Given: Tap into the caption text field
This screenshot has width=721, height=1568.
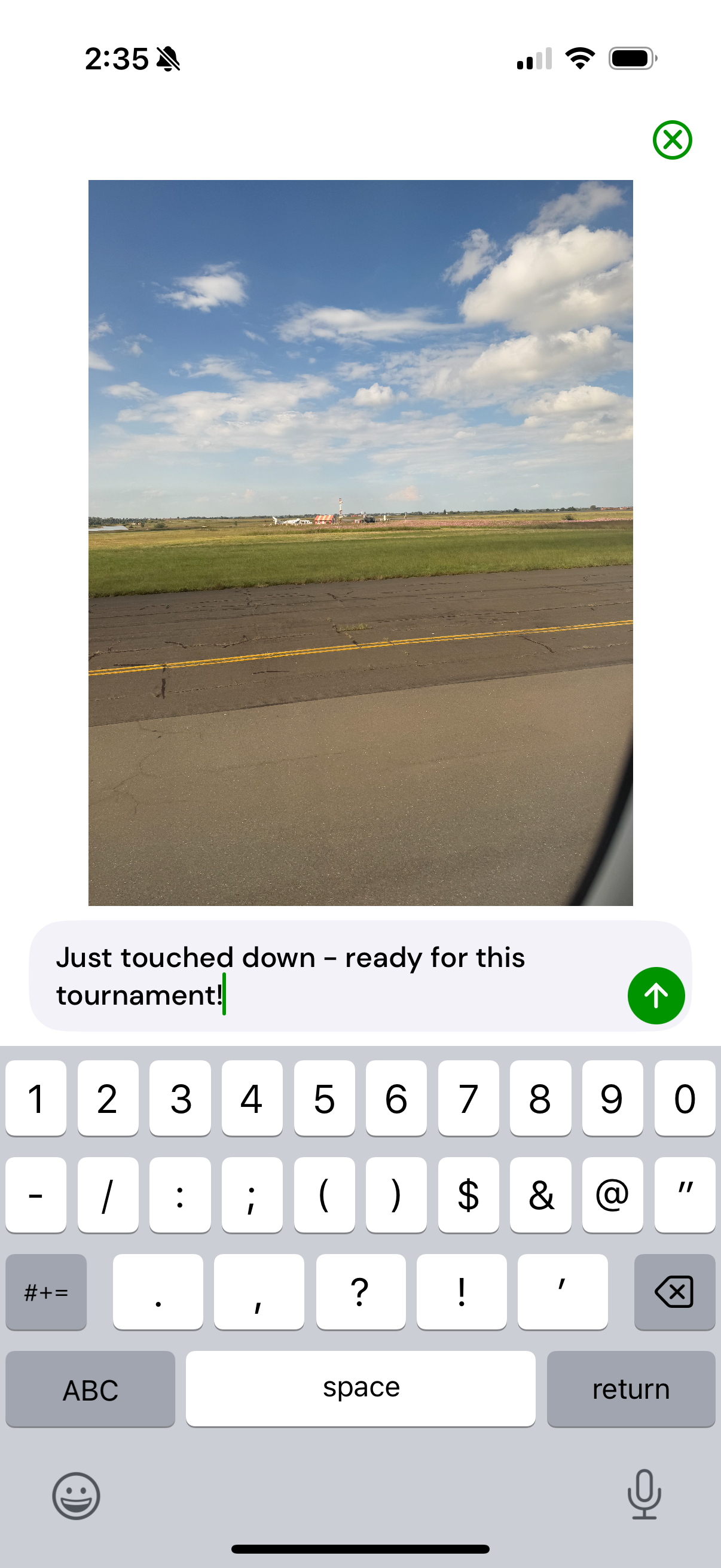Looking at the screenshot, I should point(329,976).
